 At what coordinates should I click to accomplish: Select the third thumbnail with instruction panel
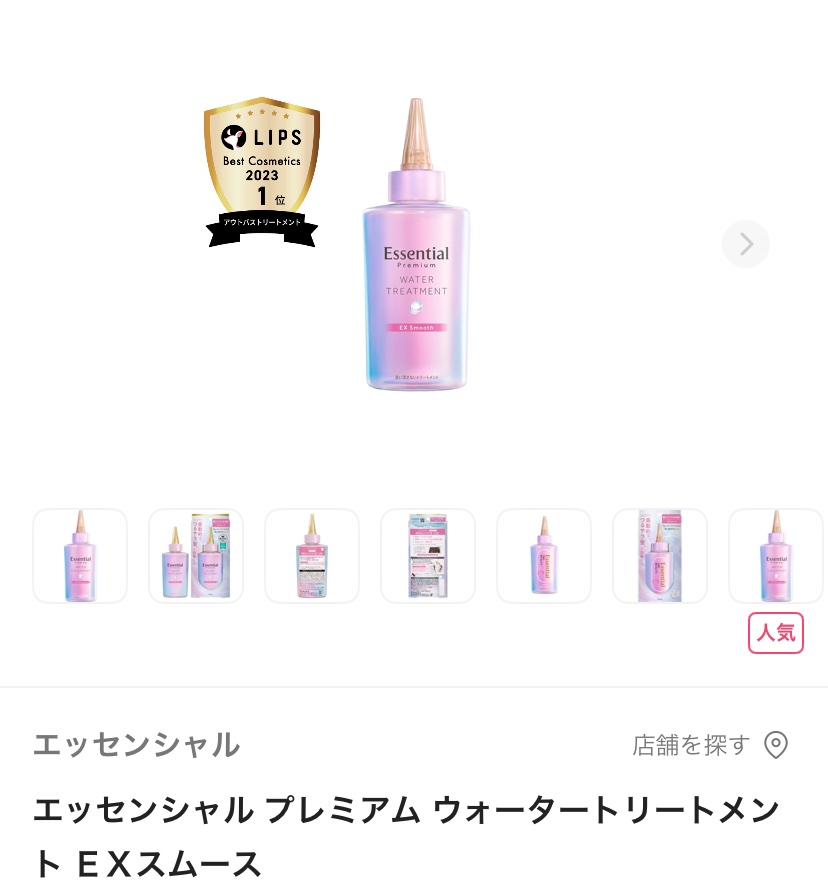[312, 556]
